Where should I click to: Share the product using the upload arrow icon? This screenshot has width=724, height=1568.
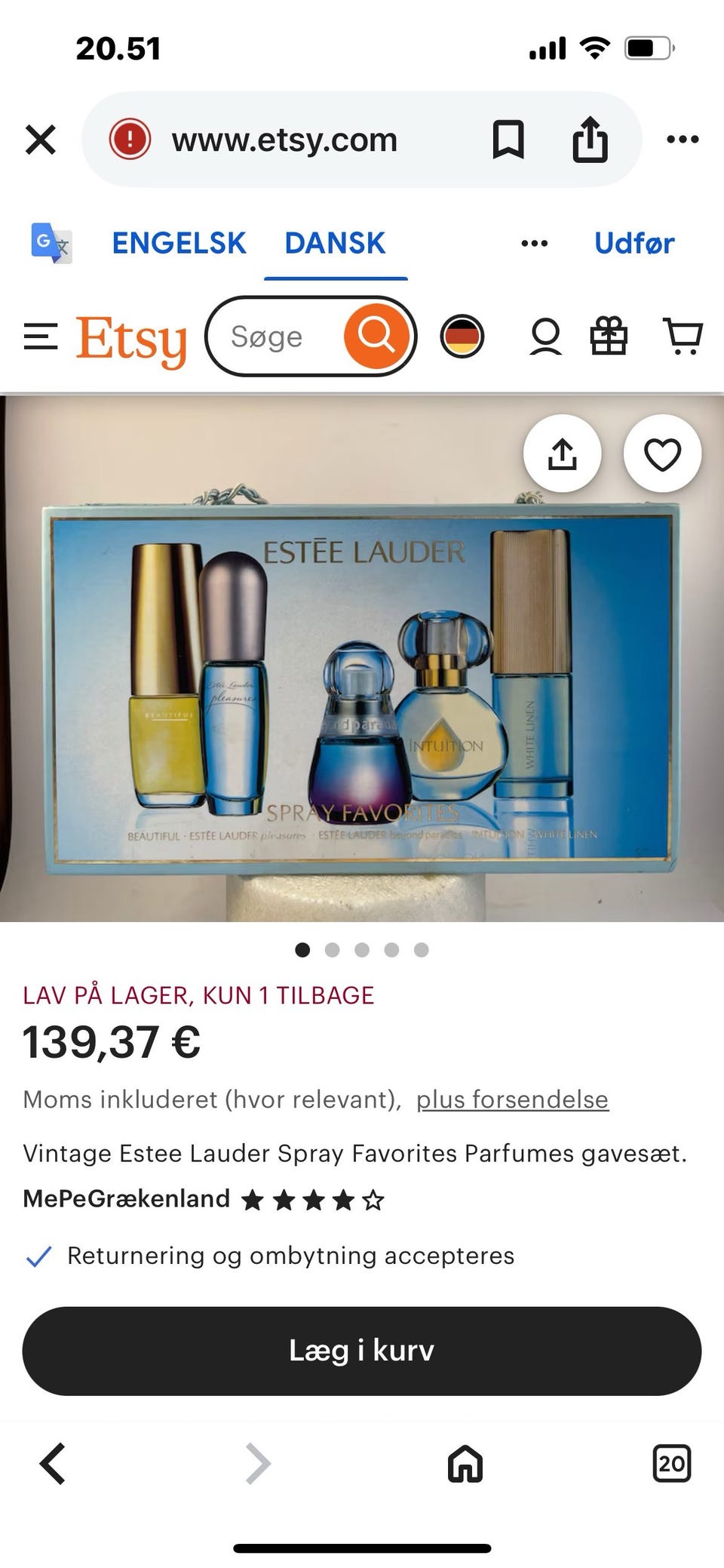563,453
